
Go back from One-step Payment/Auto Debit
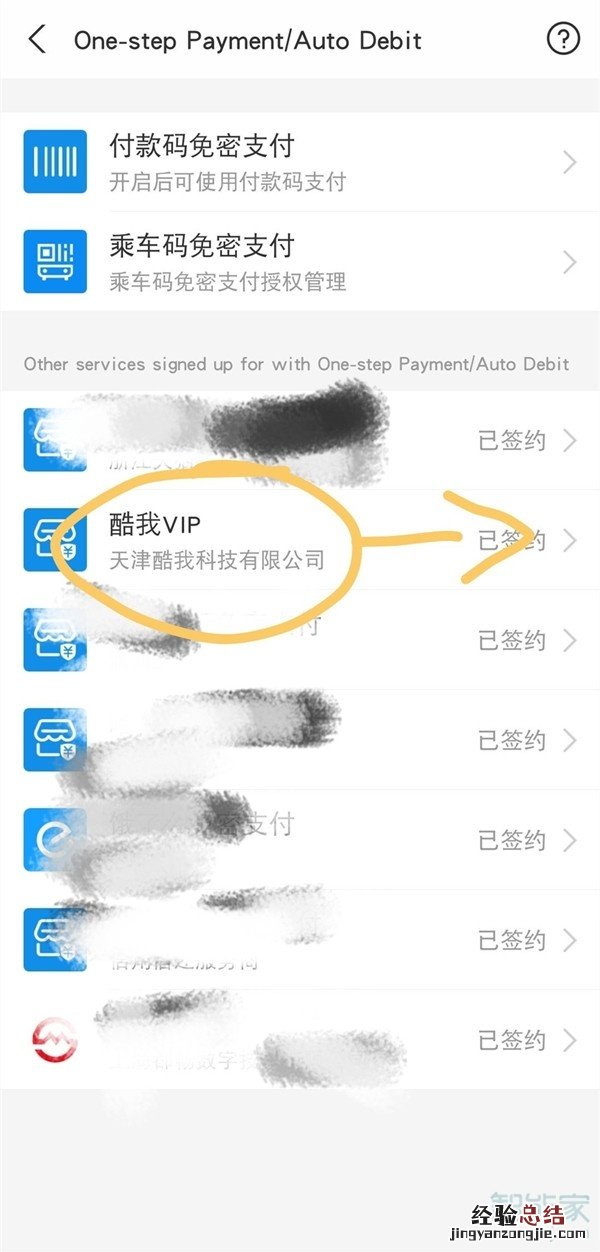[x=37, y=40]
